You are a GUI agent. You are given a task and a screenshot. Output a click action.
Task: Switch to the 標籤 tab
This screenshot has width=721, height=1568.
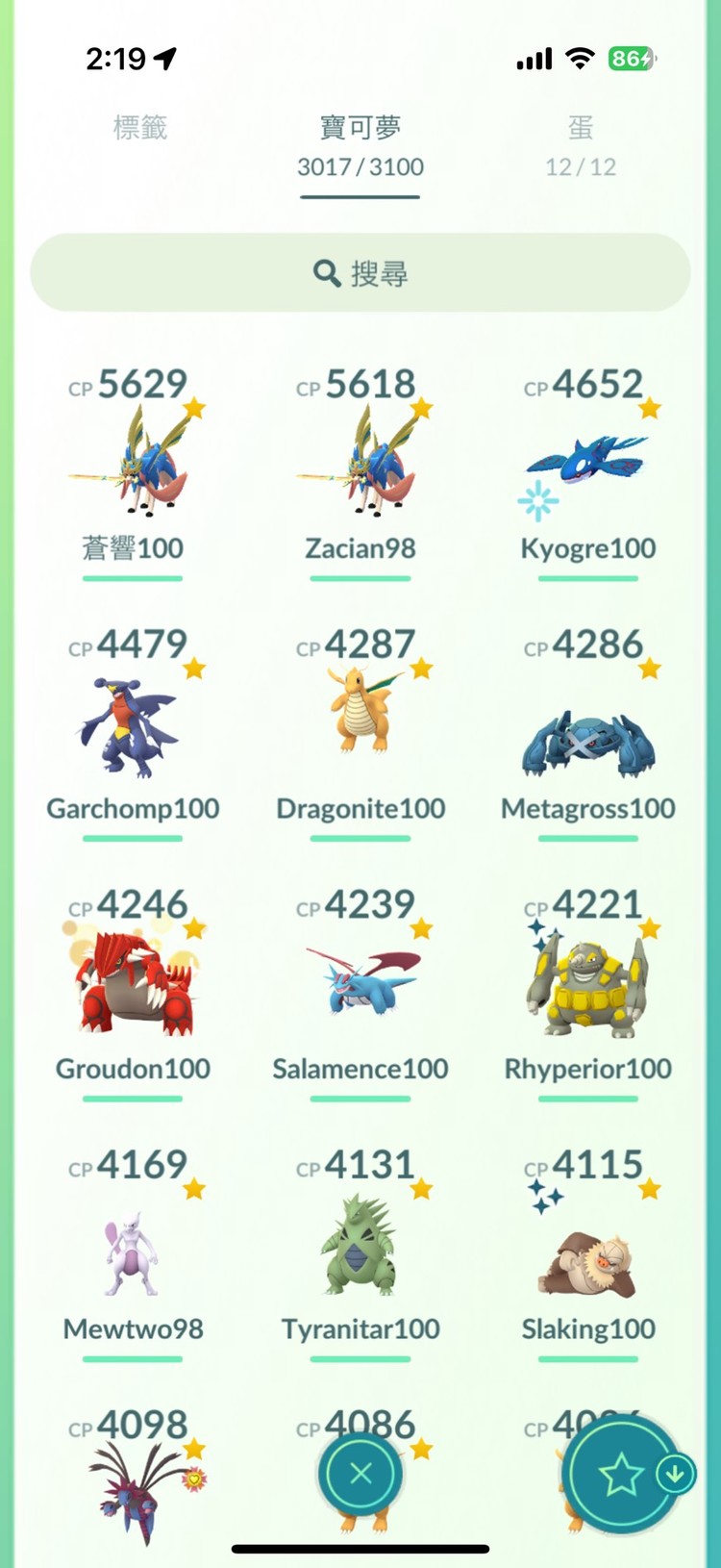(x=140, y=128)
